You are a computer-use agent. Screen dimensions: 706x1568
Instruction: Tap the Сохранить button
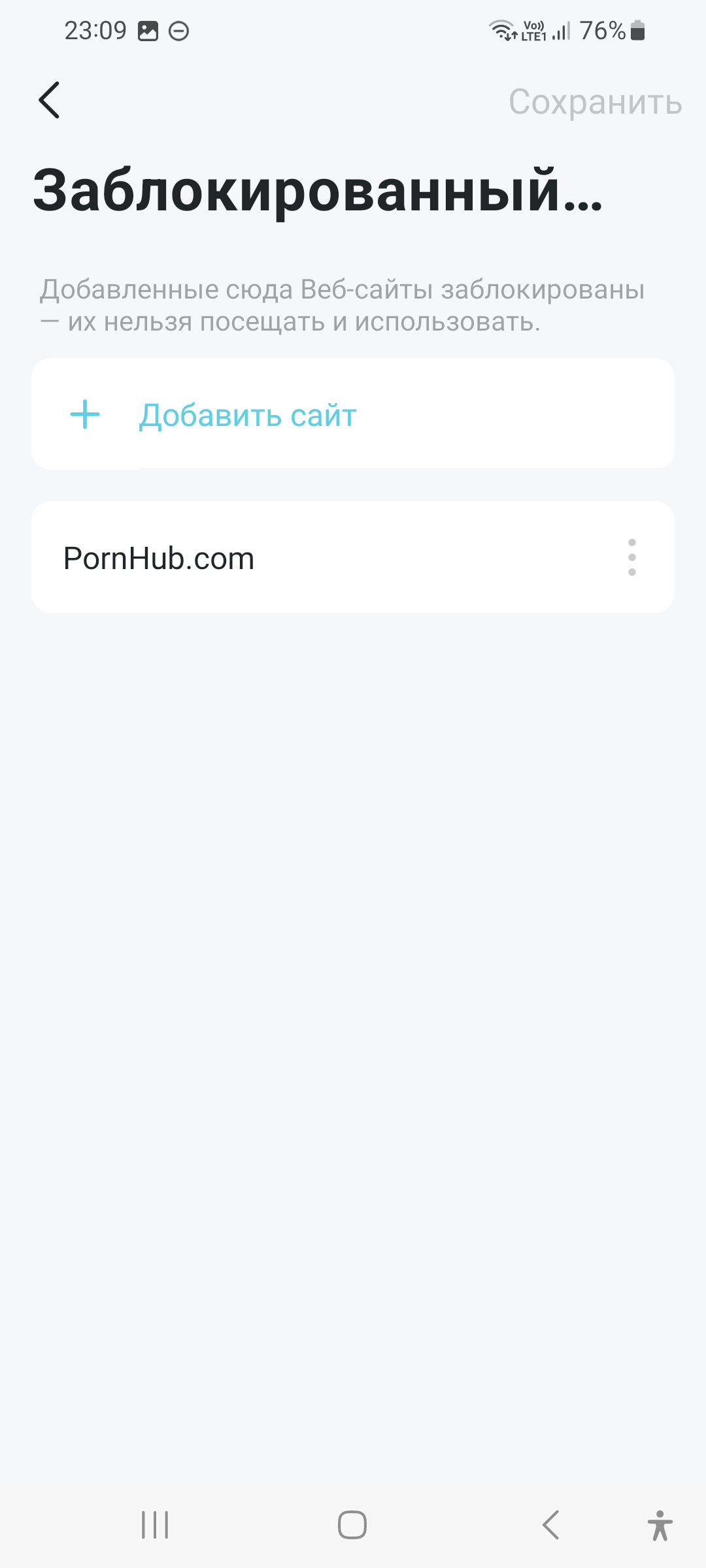click(x=595, y=102)
